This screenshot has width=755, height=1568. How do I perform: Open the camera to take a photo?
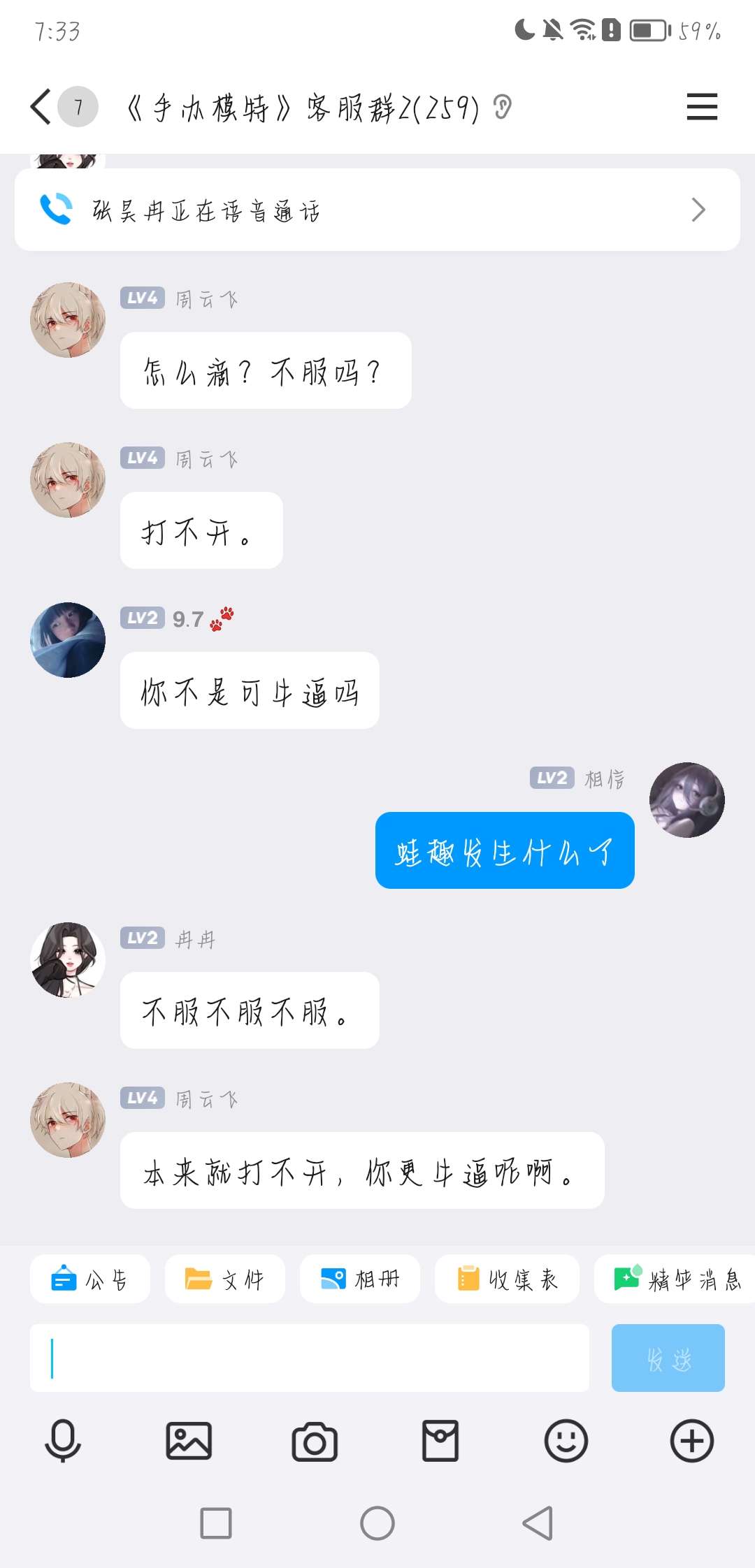[315, 1441]
